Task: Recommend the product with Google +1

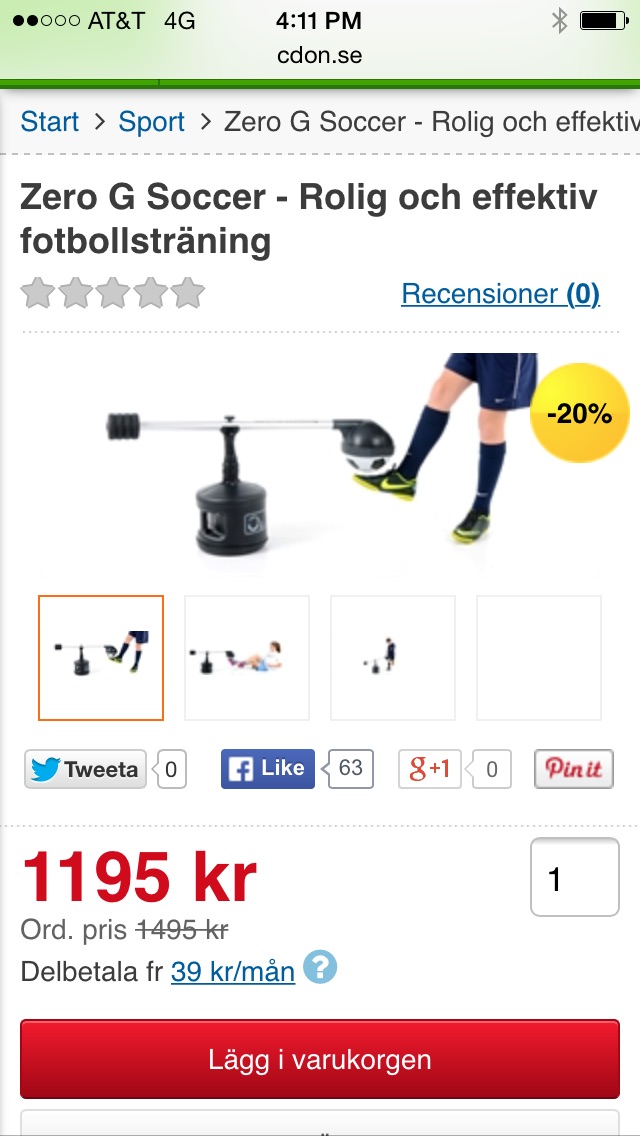Action: point(430,769)
